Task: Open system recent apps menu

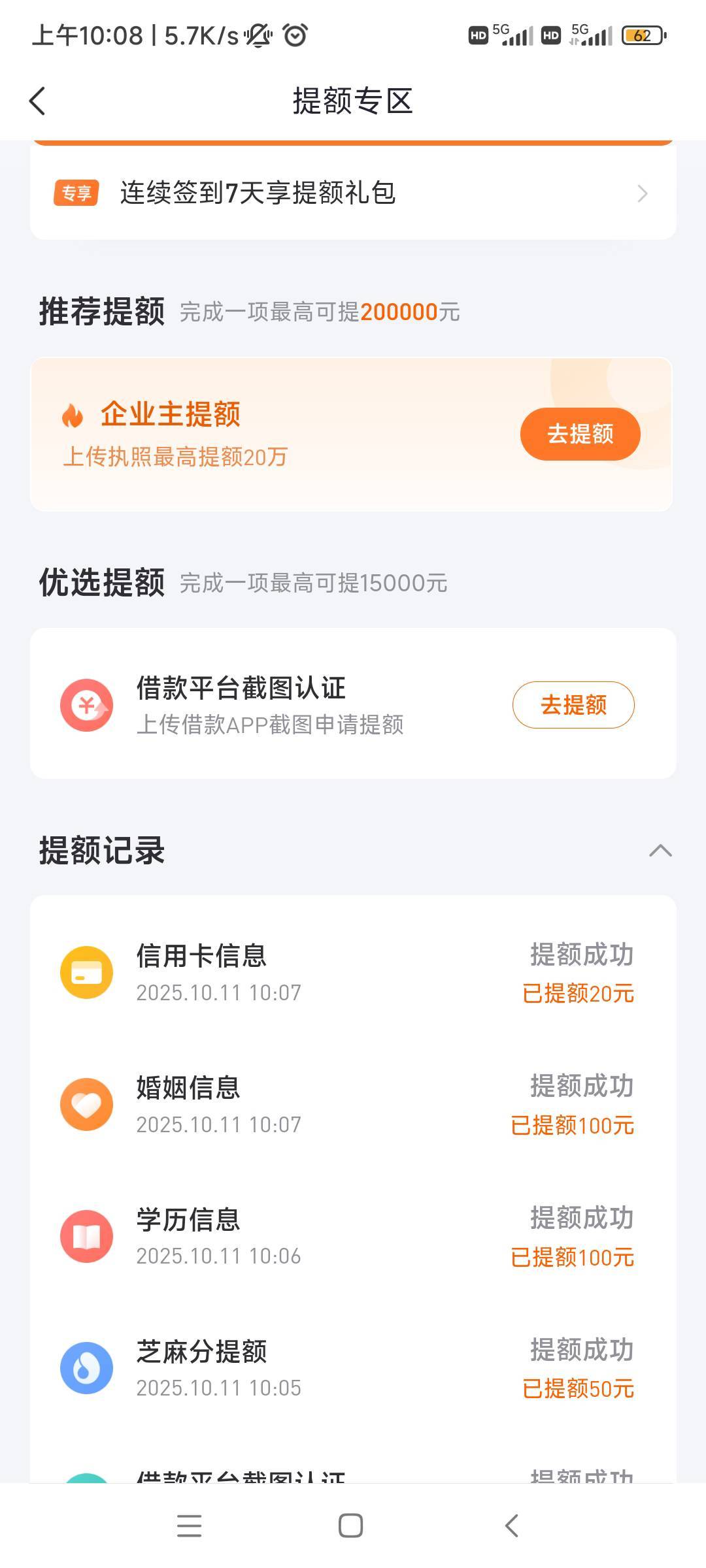Action: click(190, 1526)
